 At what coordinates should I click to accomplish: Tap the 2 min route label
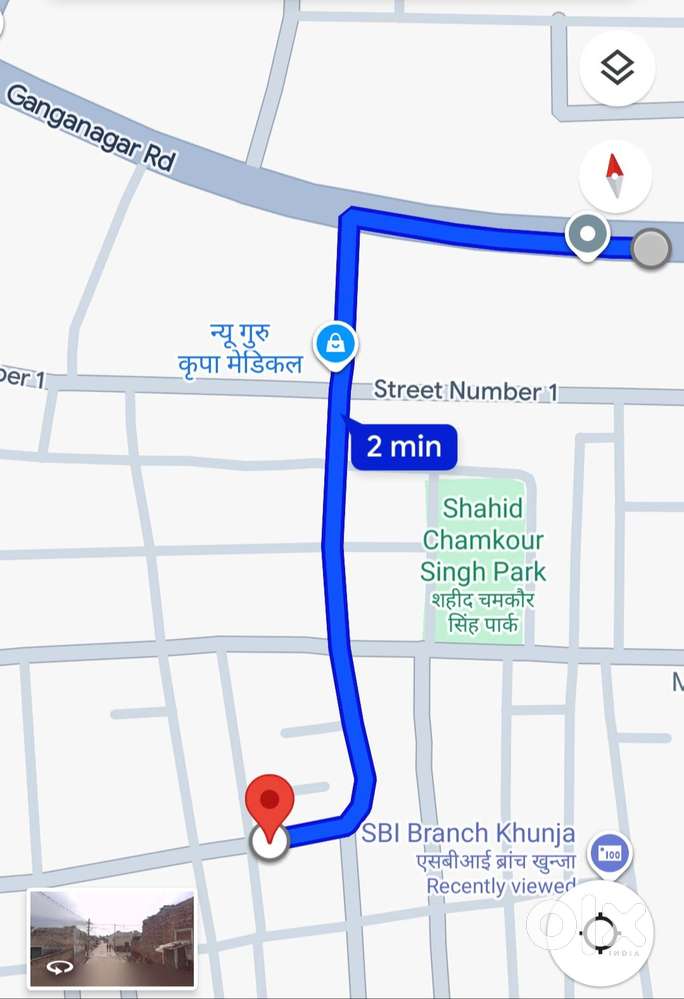click(x=403, y=446)
